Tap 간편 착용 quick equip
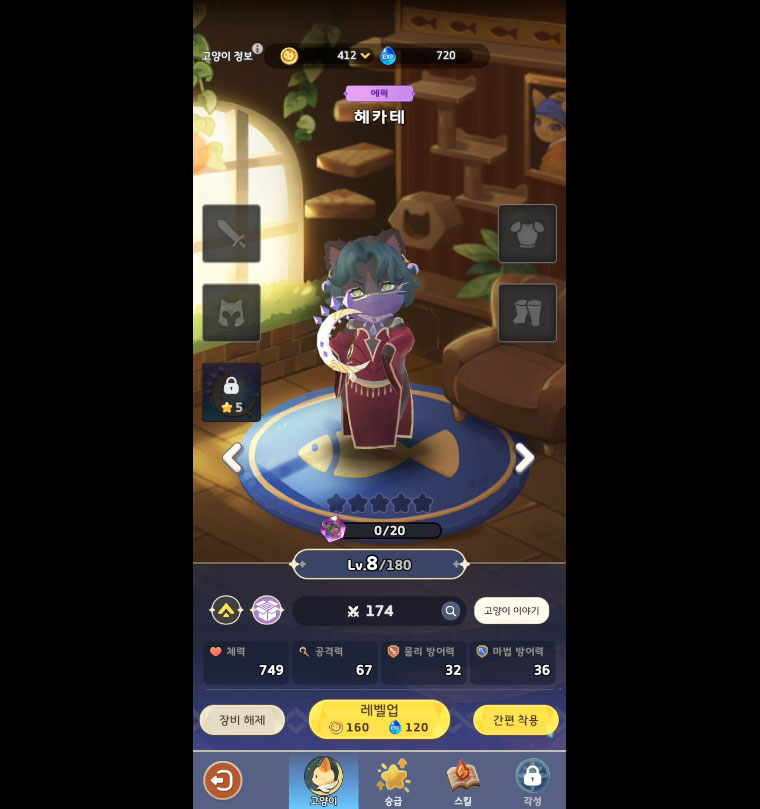The height and width of the screenshot is (809, 760). [515, 719]
